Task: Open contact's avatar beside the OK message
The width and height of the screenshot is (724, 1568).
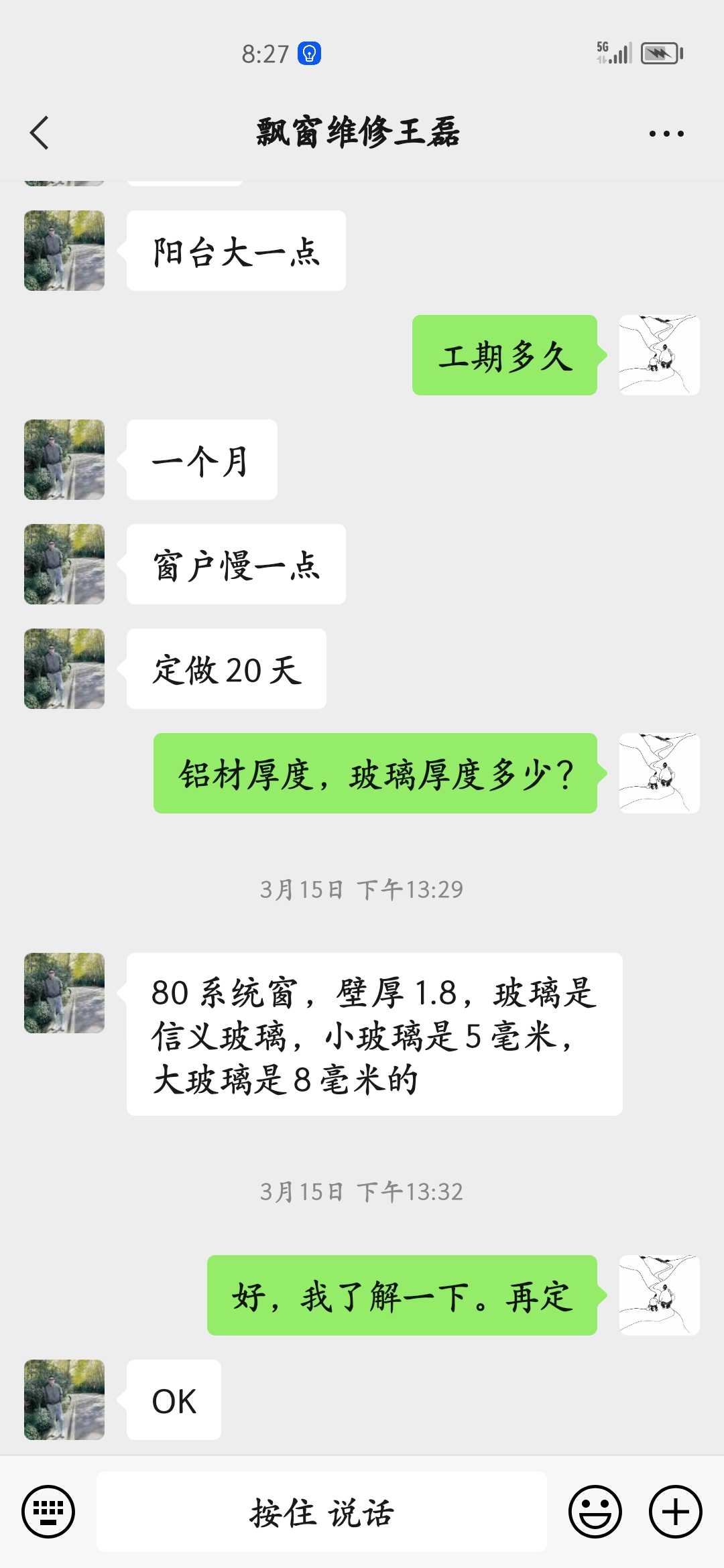Action: pyautogui.click(x=64, y=1400)
